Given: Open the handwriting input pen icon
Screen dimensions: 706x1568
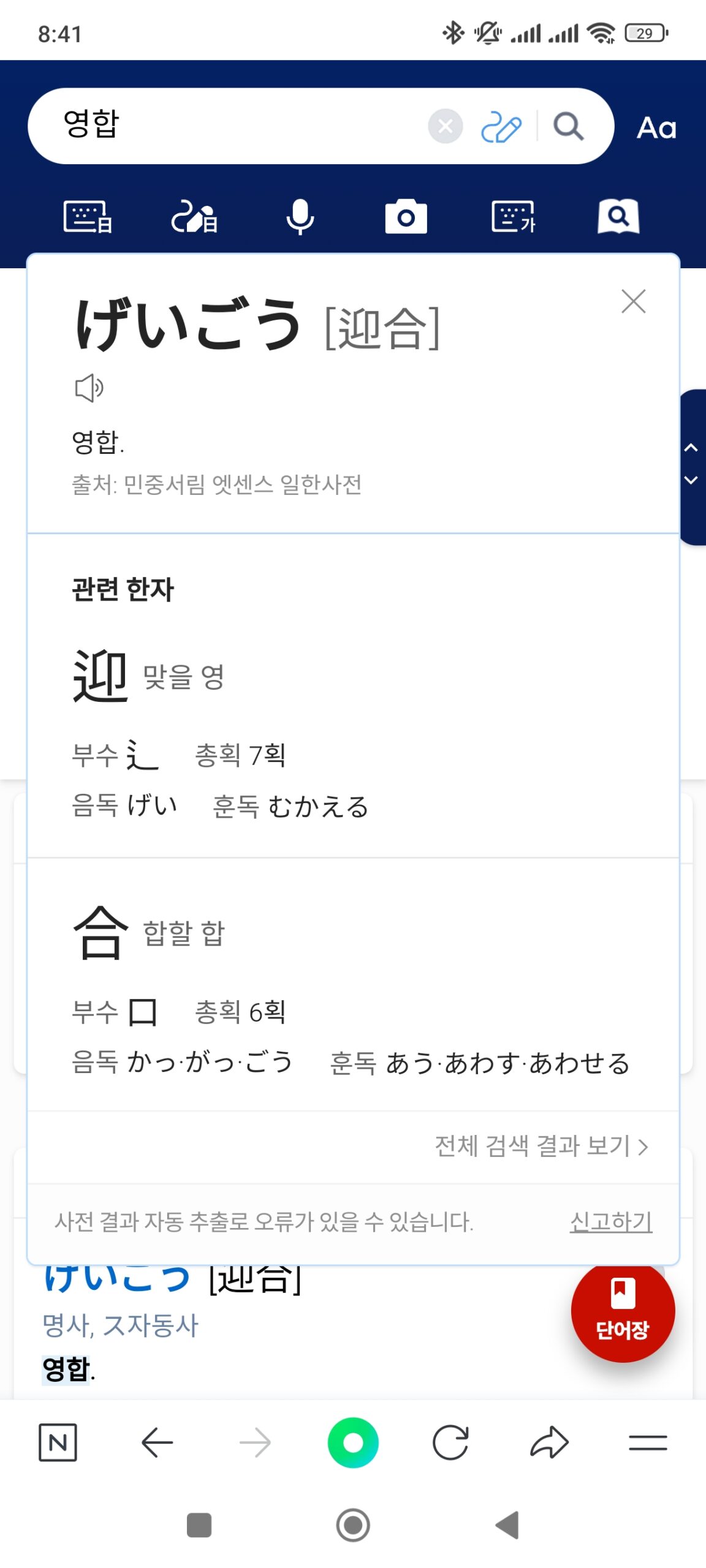Looking at the screenshot, I should (x=501, y=127).
